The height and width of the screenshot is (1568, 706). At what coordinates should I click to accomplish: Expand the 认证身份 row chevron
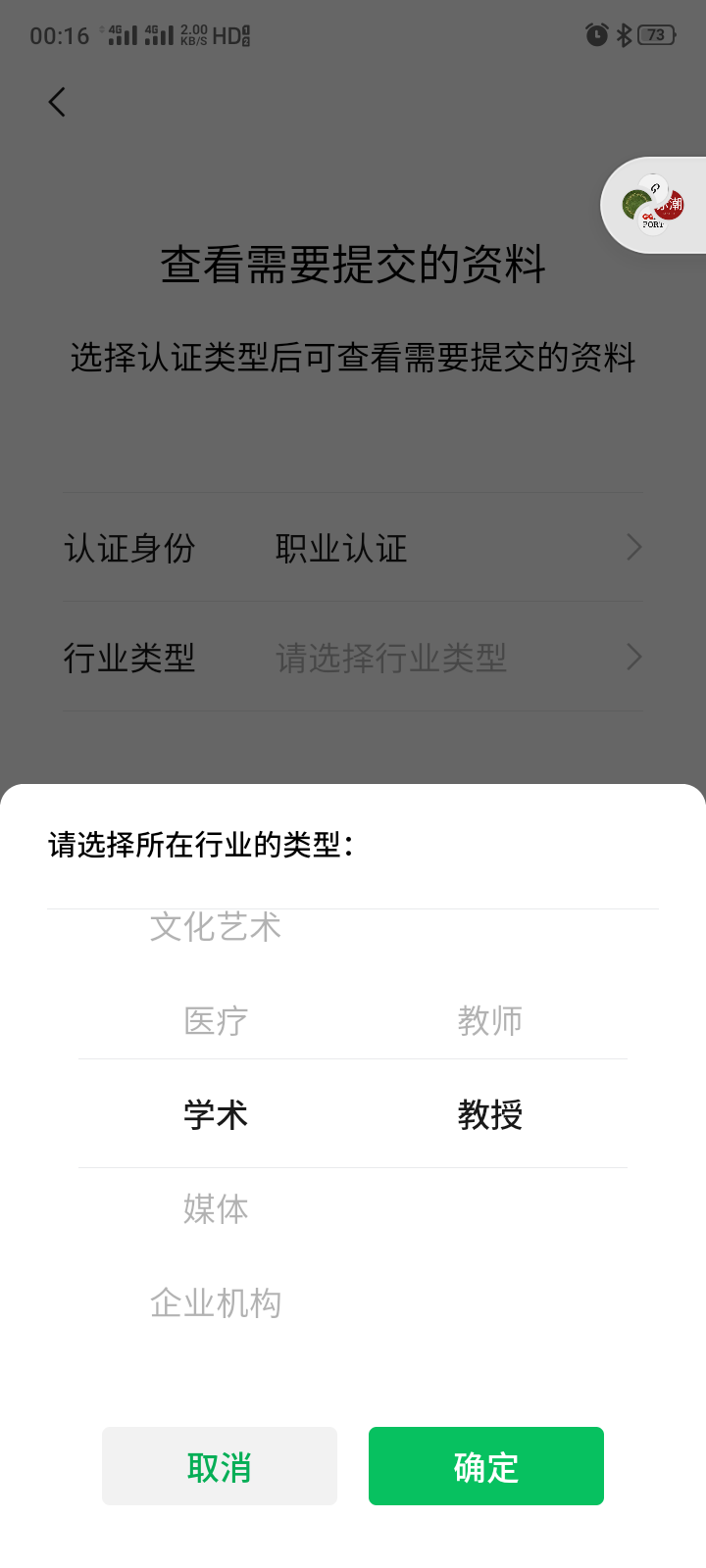pyautogui.click(x=632, y=548)
